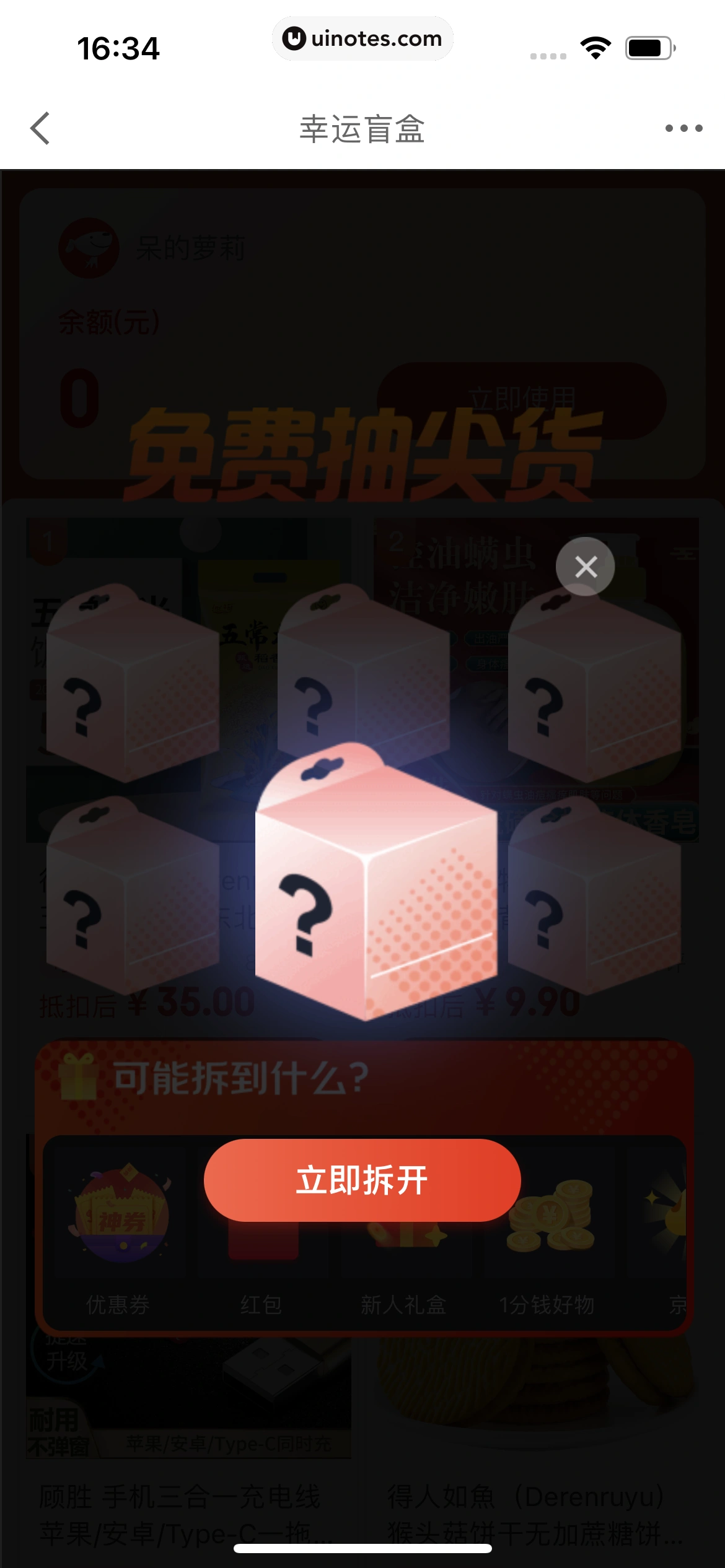The height and width of the screenshot is (1568, 725).
Task: Dismiss the blind box popup
Action: (x=585, y=567)
